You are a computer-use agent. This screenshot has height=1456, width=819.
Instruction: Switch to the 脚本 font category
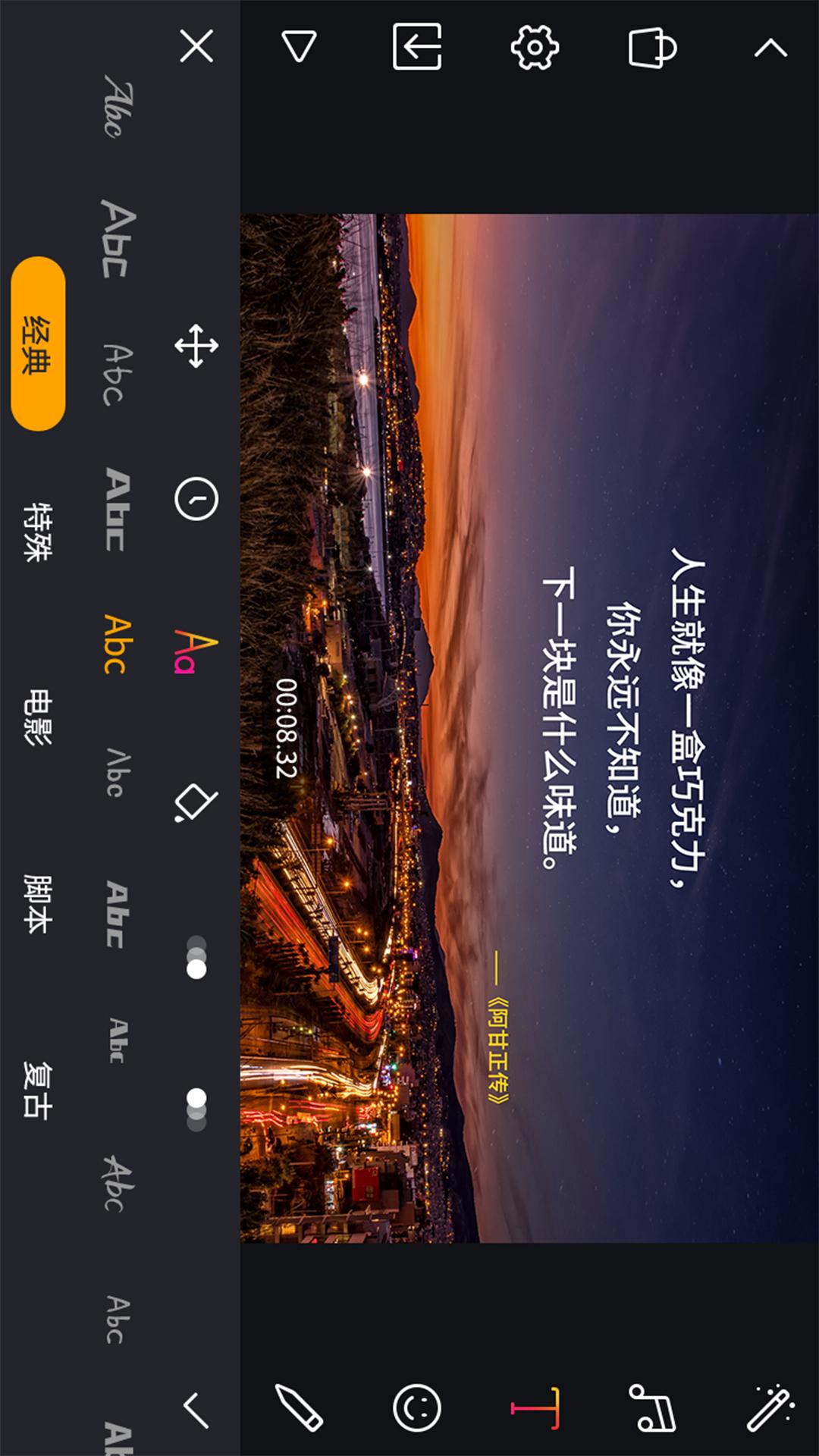click(37, 903)
